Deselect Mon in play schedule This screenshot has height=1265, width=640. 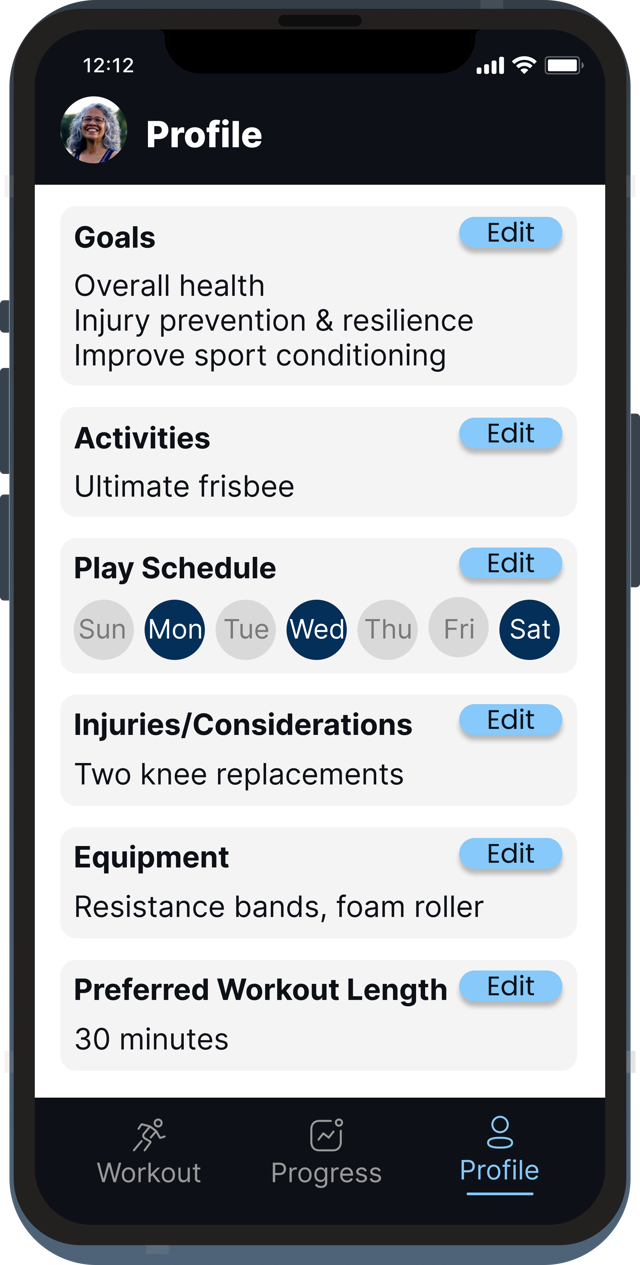click(x=175, y=629)
